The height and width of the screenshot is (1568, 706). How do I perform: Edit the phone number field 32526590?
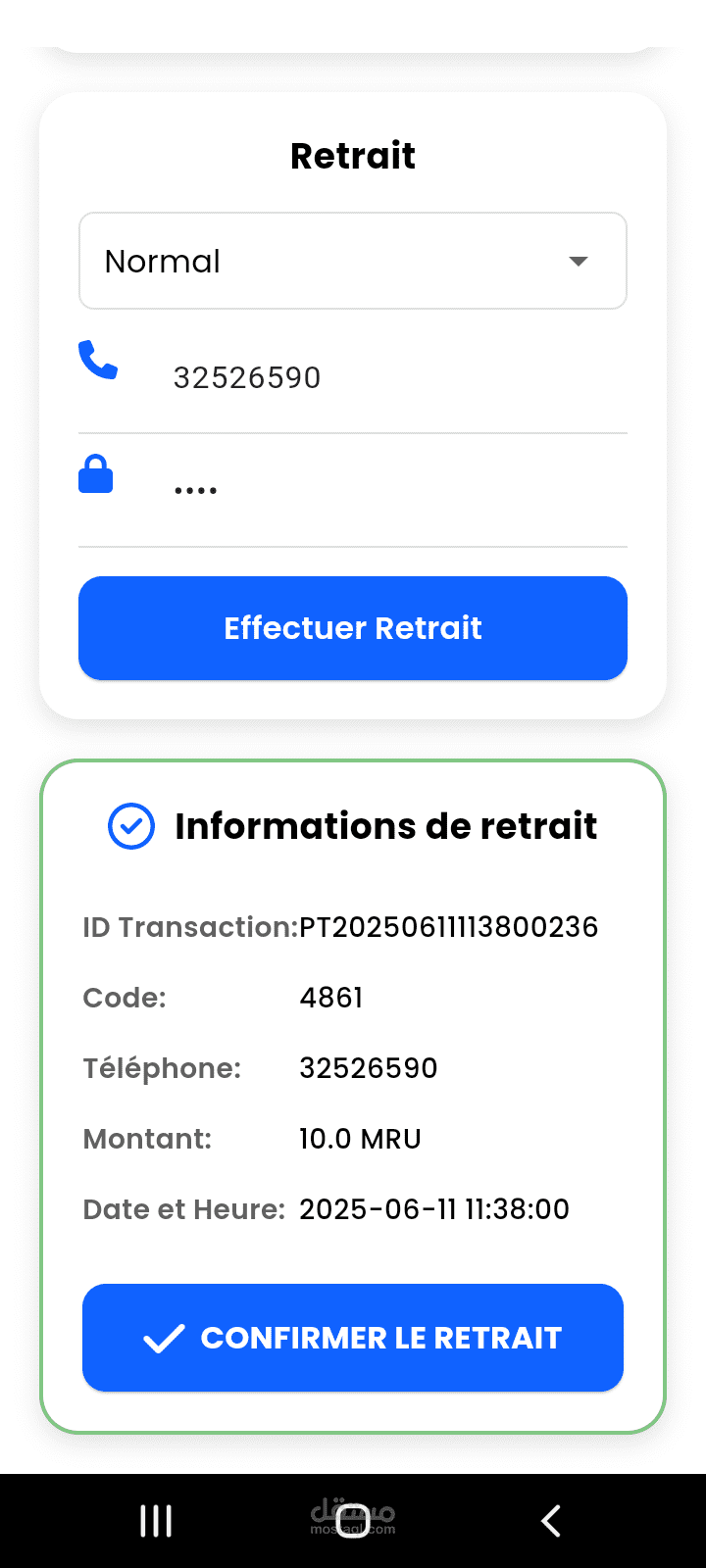tap(353, 377)
